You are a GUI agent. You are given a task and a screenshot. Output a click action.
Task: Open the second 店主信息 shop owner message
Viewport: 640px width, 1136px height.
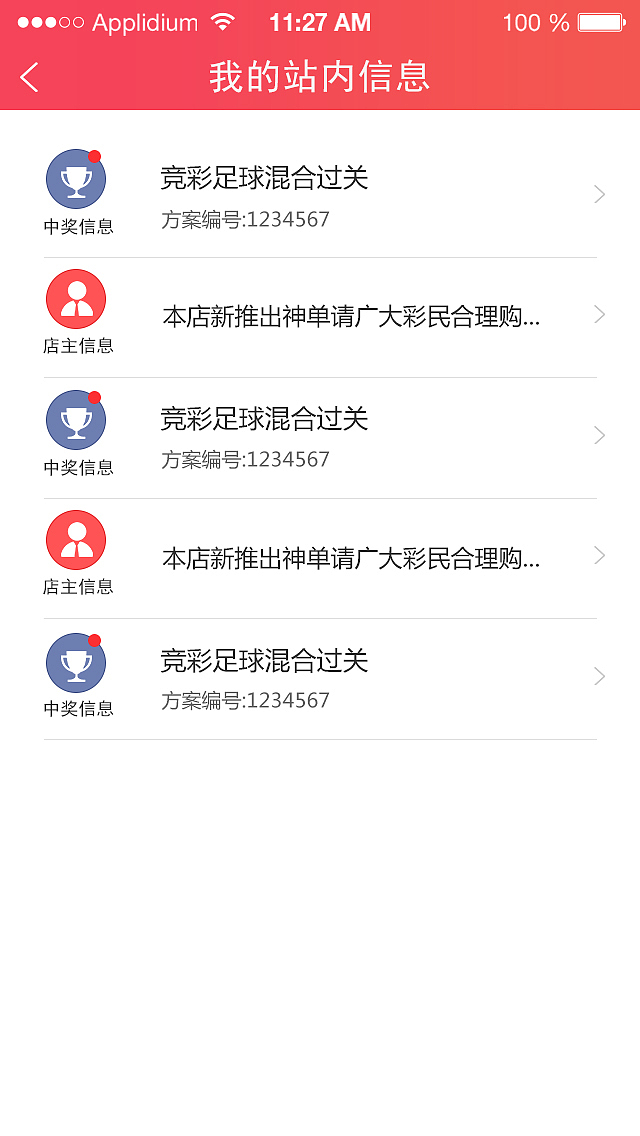click(320, 558)
